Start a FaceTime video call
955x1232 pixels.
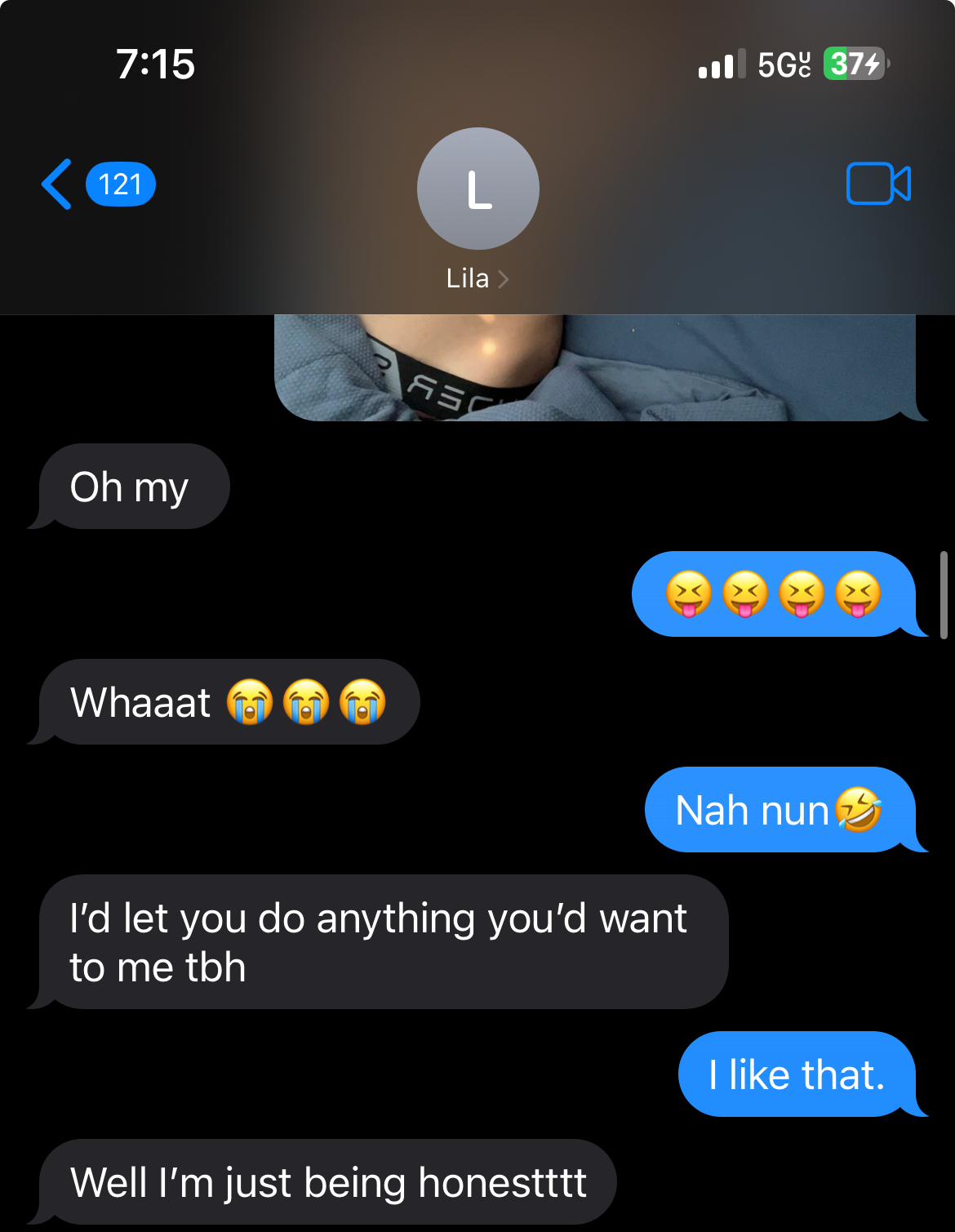coord(877,185)
